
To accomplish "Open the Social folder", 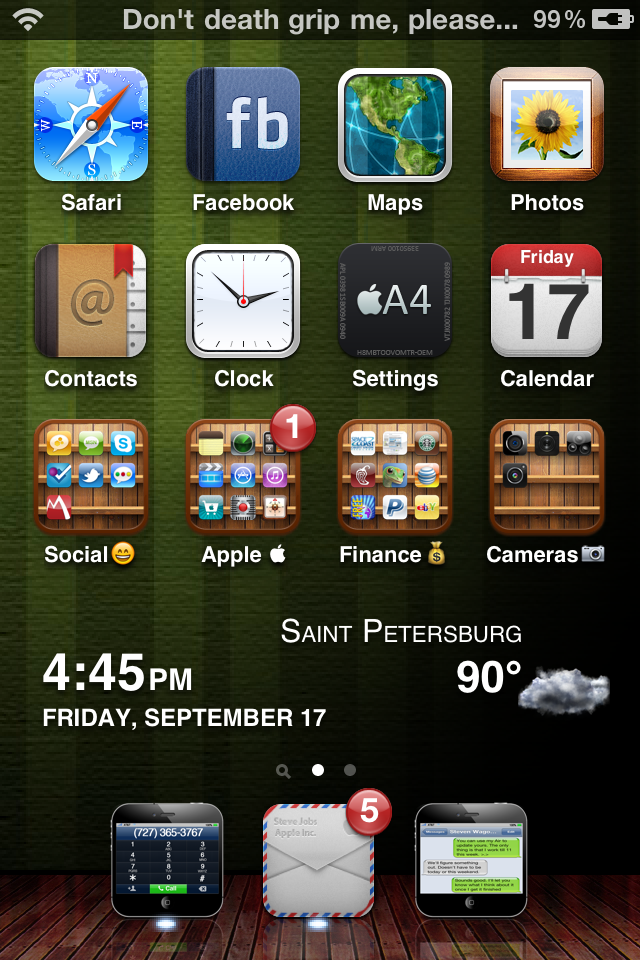I will [91, 477].
